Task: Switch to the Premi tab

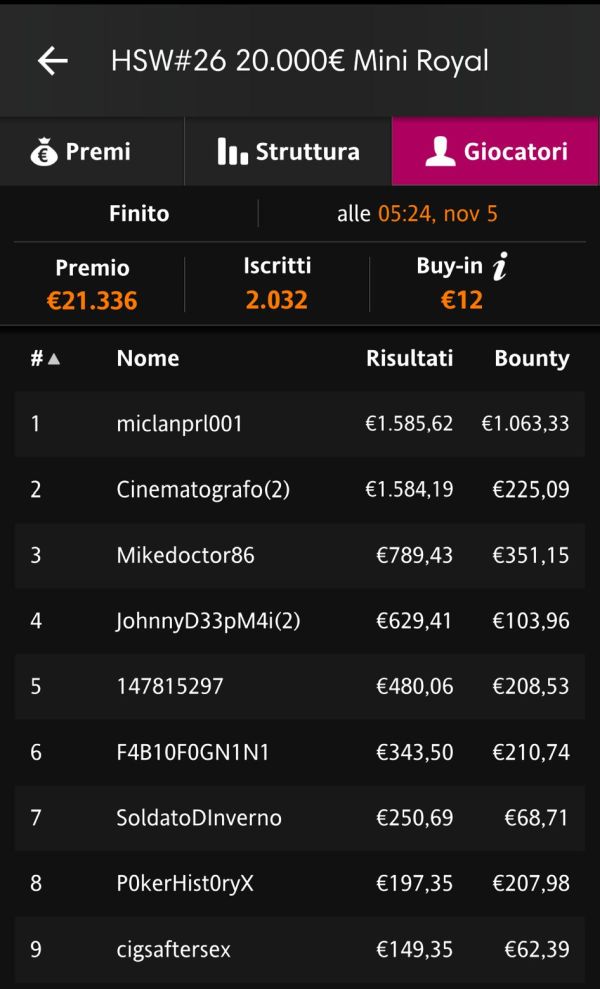Action: point(92,151)
